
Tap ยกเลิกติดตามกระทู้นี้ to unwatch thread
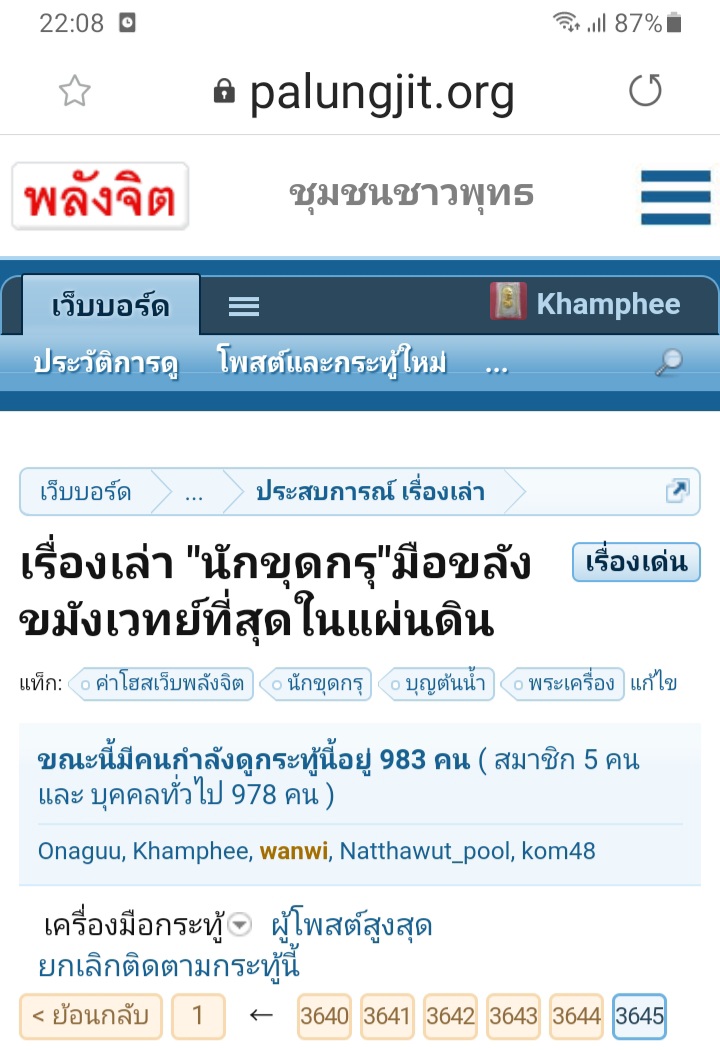click(169, 967)
